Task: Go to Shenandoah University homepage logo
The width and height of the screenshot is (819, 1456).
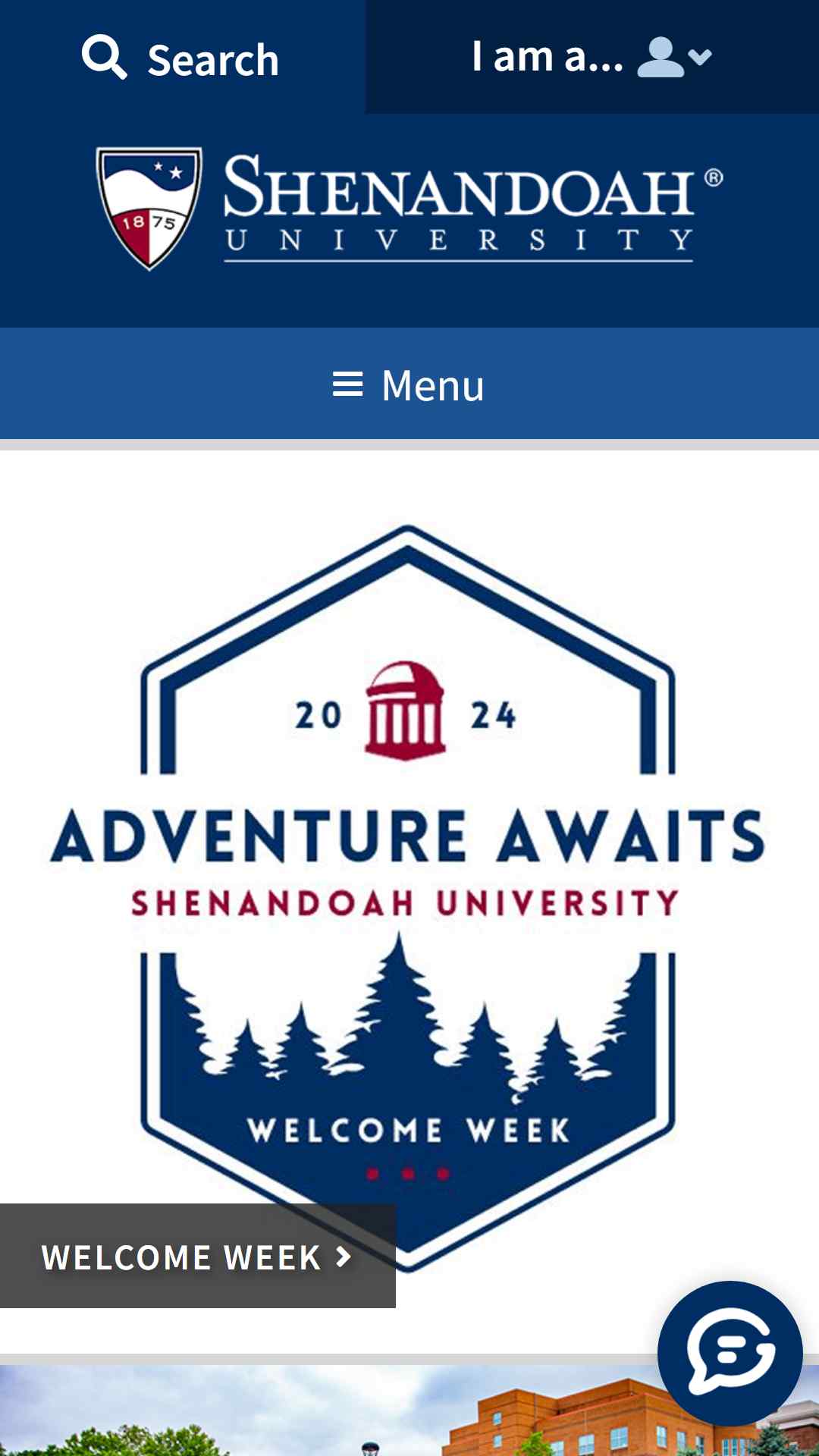Action: [x=409, y=209]
